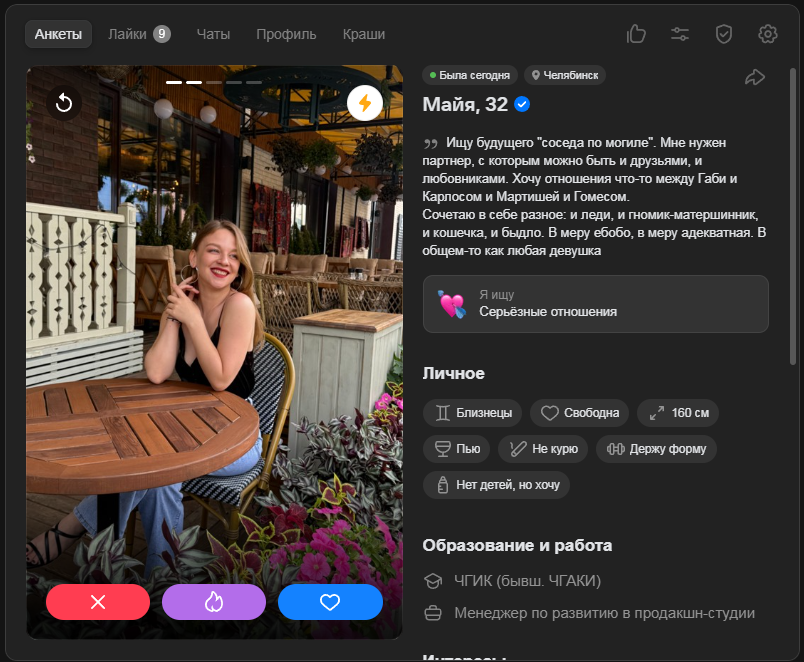Screen dimensions: 804x662
Task: Share Майя's profile
Action: tap(755, 77)
